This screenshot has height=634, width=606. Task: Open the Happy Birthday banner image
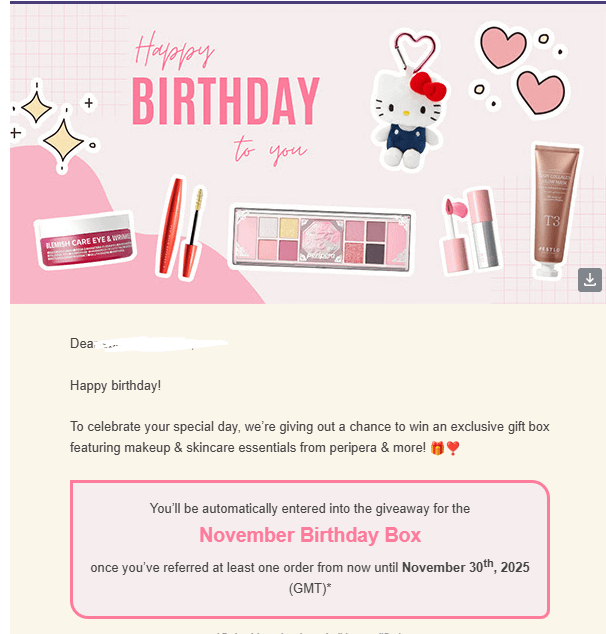coord(300,150)
